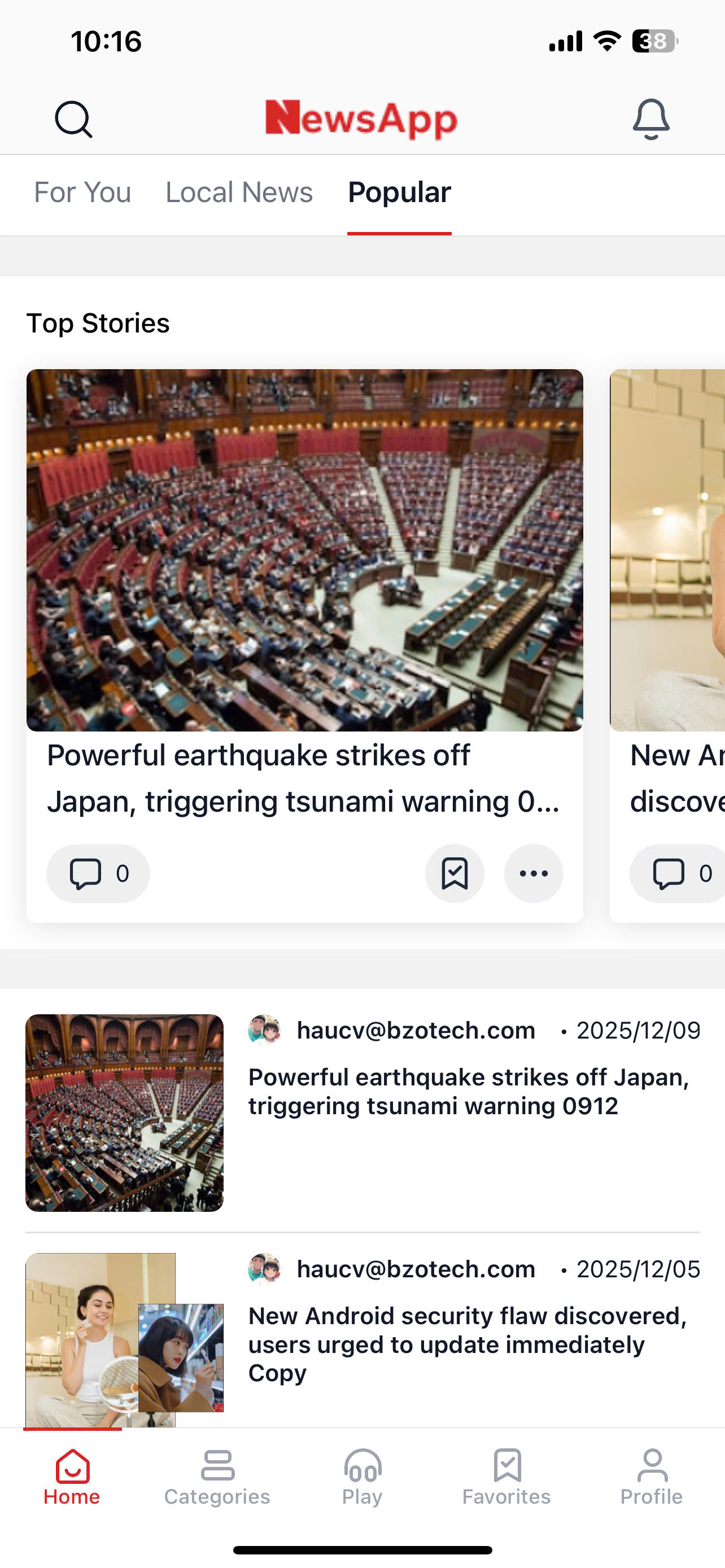The image size is (725, 1568).
Task: Open the notifications bell
Action: point(650,119)
